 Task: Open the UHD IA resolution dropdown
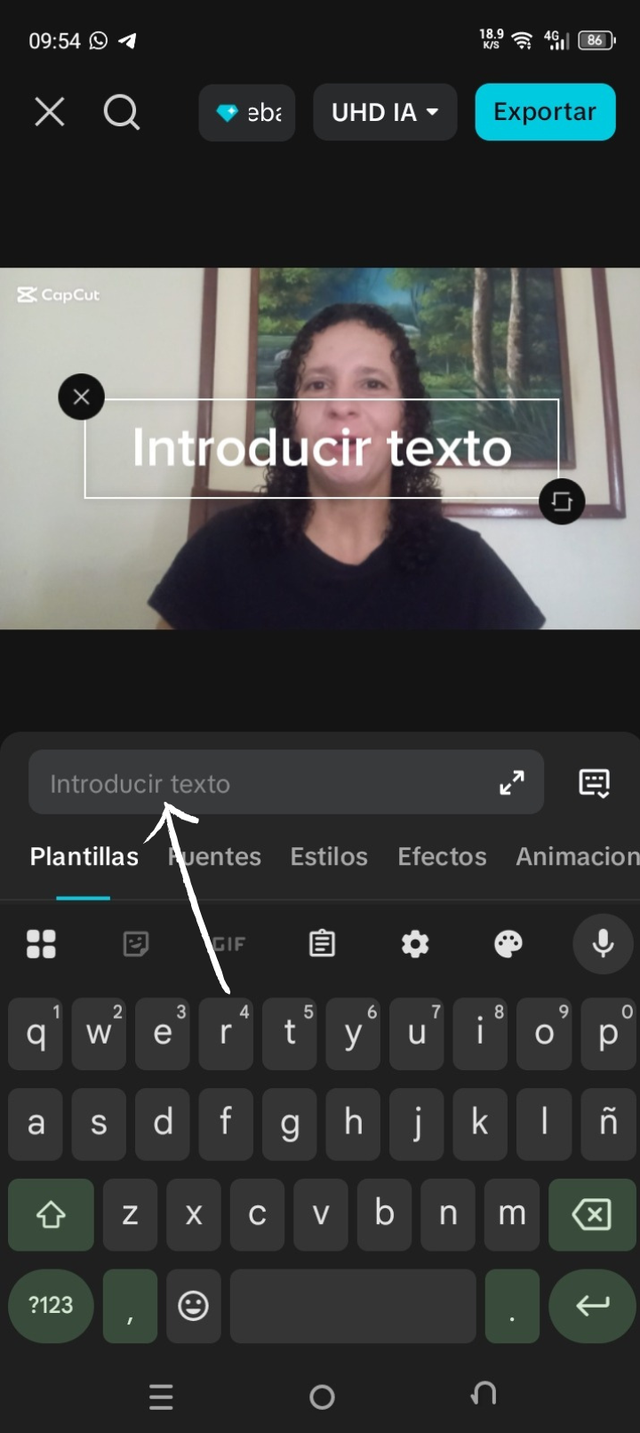point(385,112)
